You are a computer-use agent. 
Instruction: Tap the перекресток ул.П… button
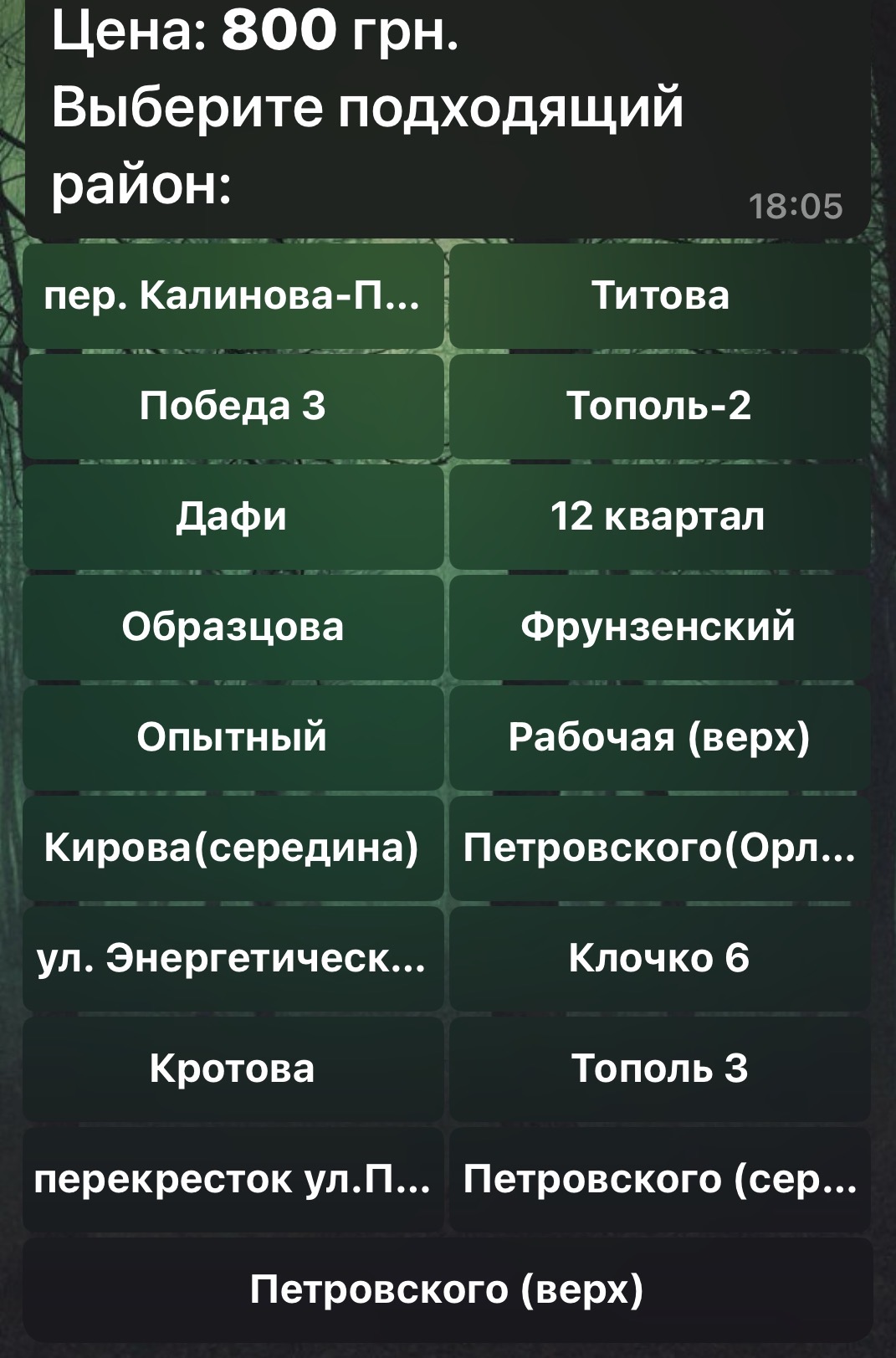[233, 1179]
